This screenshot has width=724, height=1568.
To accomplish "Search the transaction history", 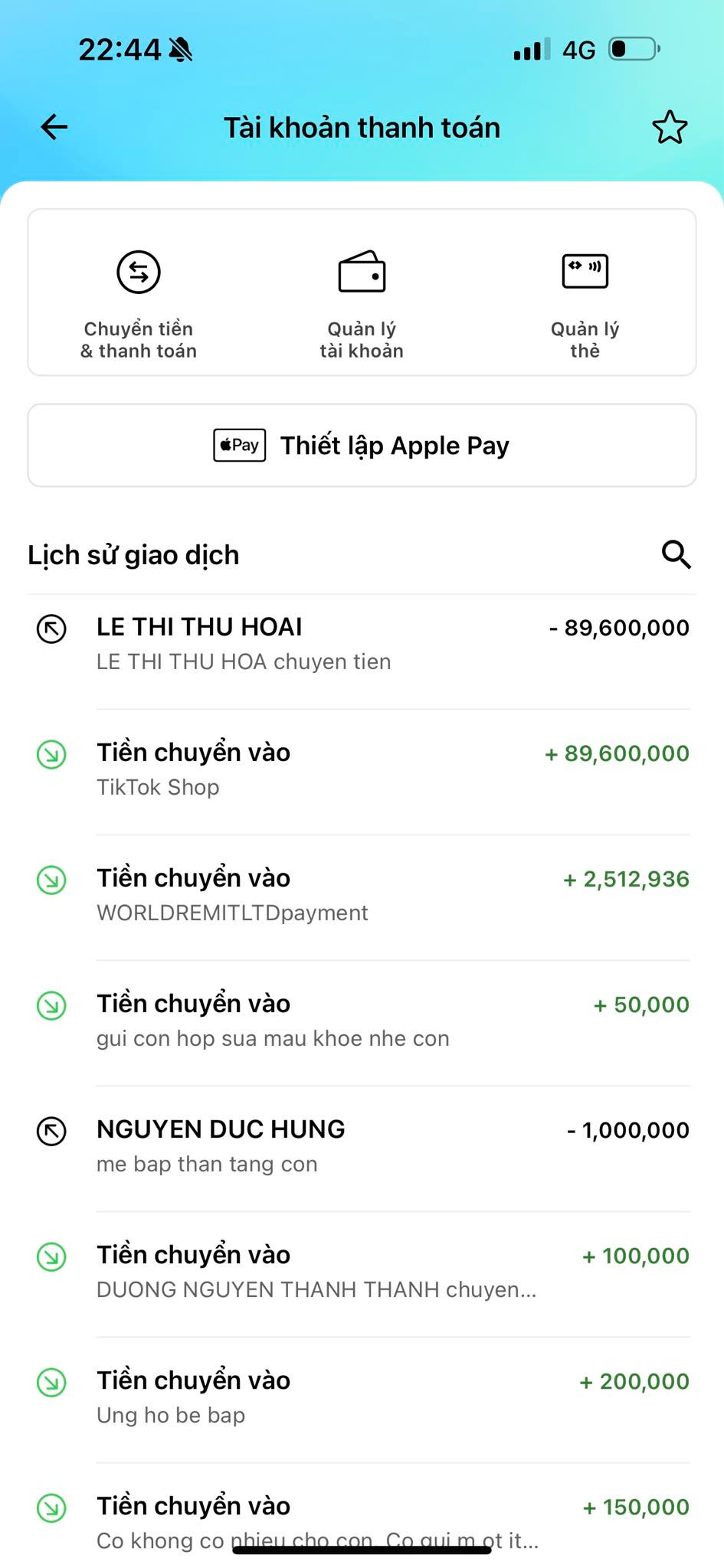I will tap(676, 554).
